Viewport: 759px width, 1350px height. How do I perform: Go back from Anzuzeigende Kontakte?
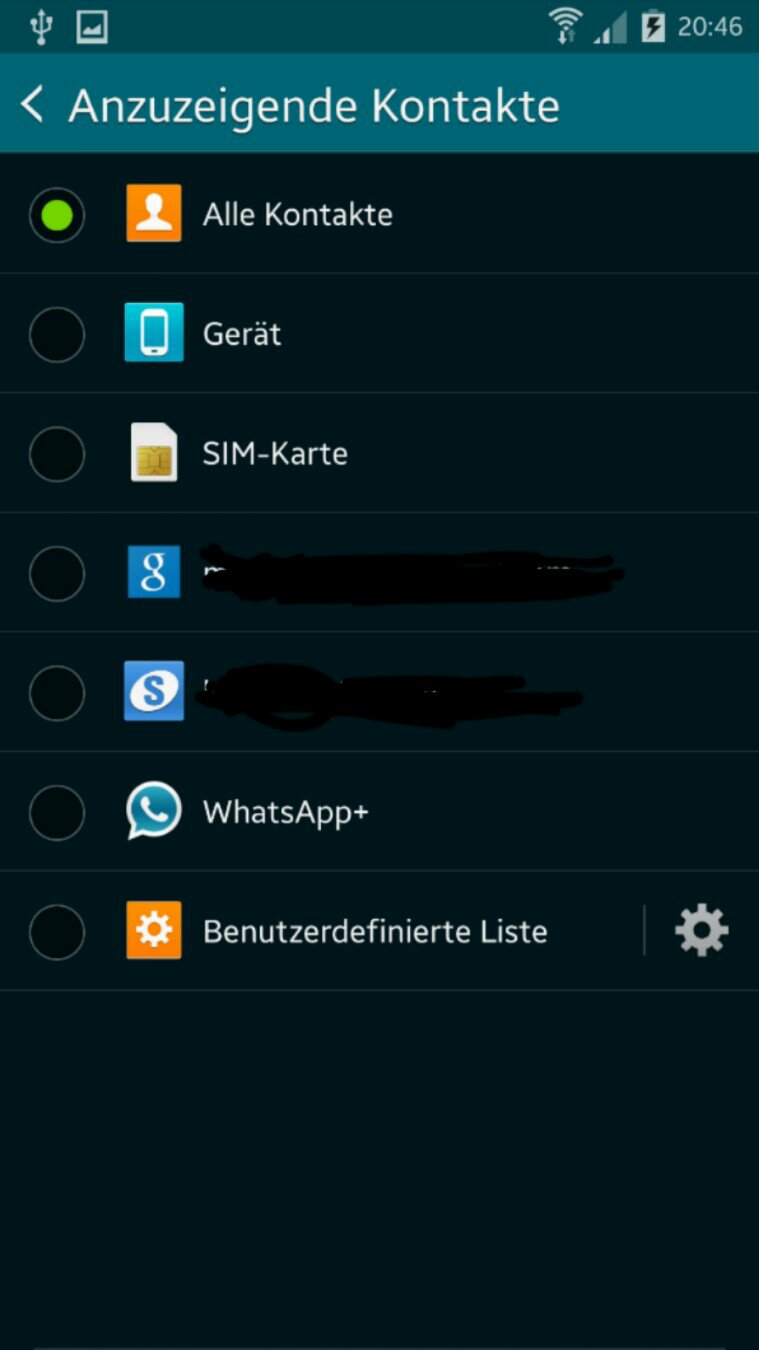[x=33, y=105]
